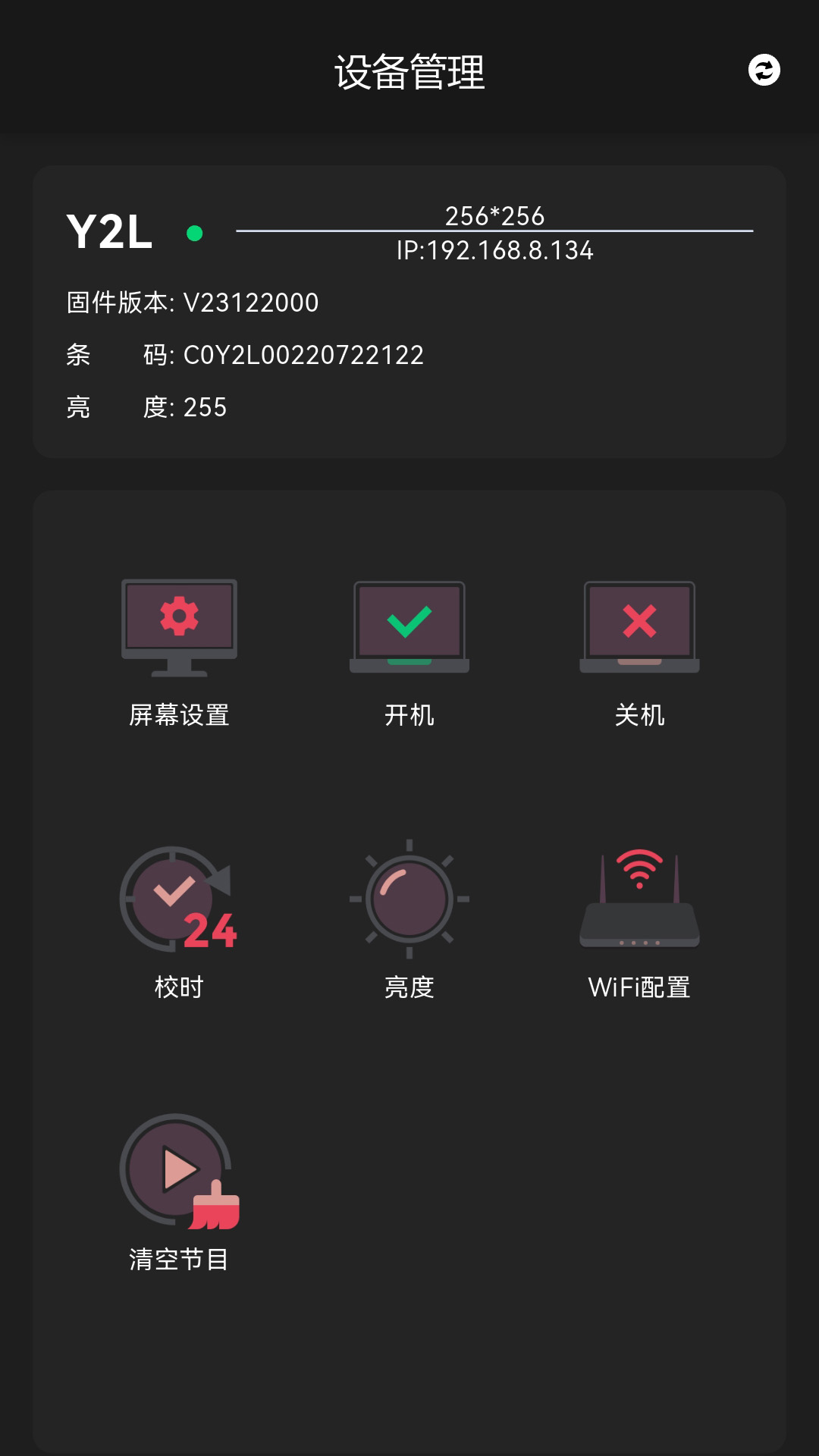
Task: Toggle the green online status dot
Action: coord(196,234)
